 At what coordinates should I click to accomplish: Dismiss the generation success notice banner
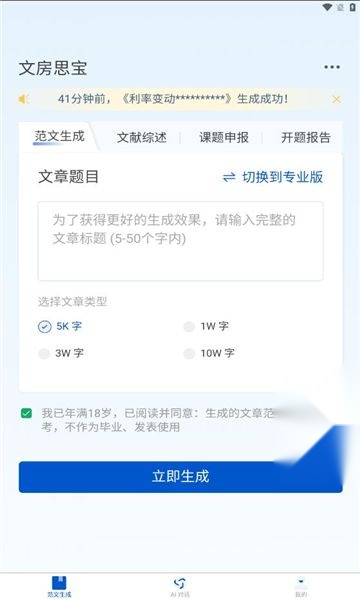pyautogui.click(x=336, y=99)
